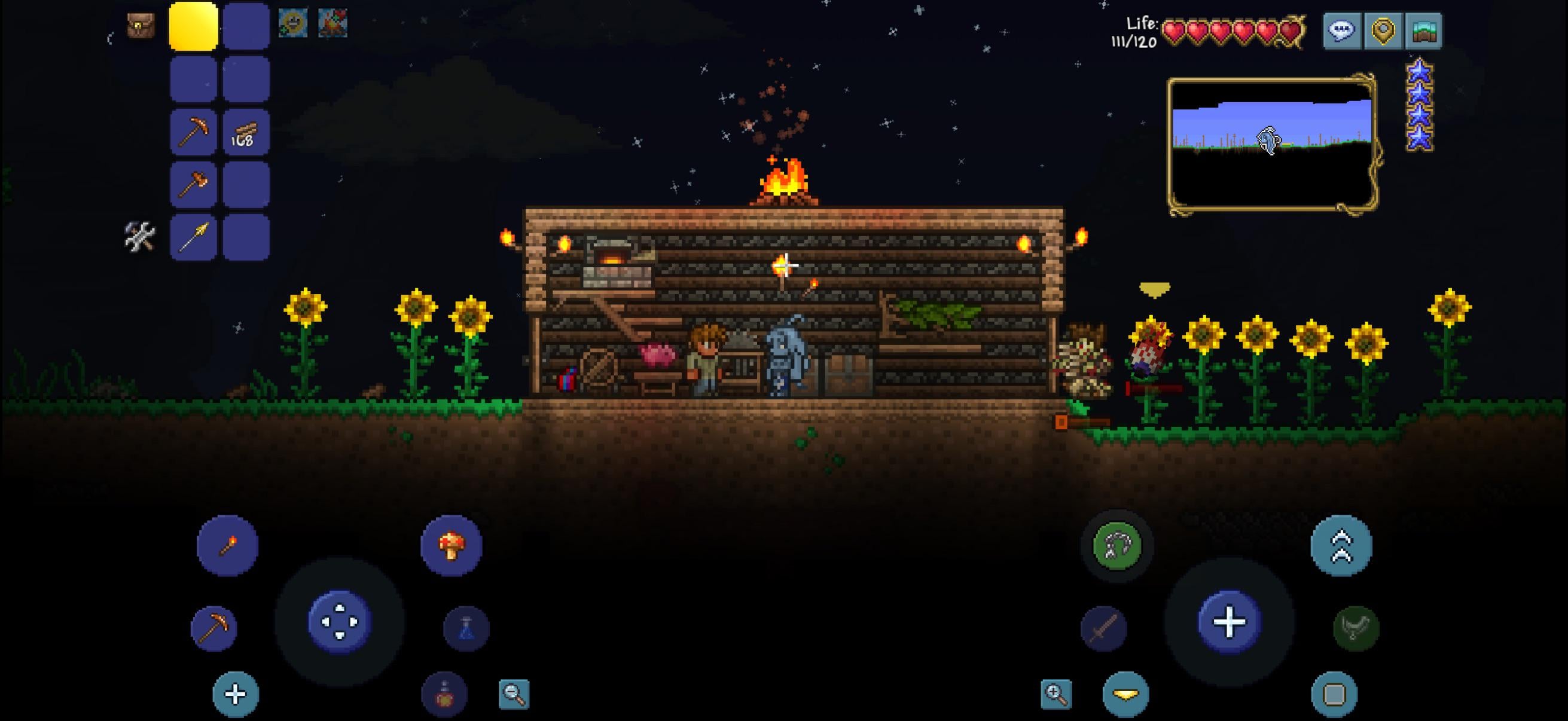Viewport: 1568px width, 721px height.
Task: Use the mushroom quick-heal button
Action: coord(451,546)
